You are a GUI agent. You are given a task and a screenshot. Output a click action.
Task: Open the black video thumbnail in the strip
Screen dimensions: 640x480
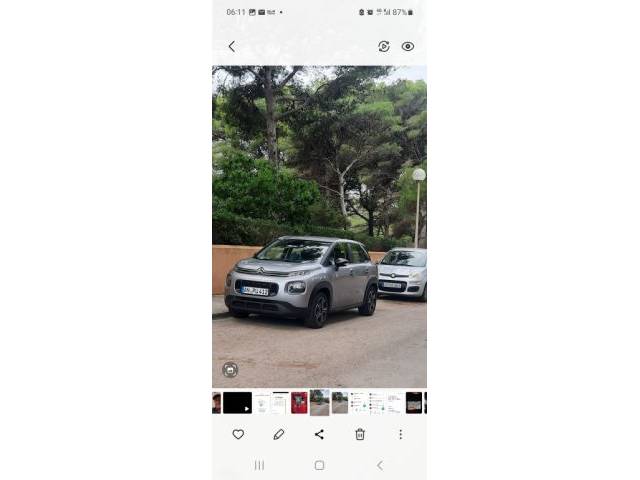click(237, 402)
